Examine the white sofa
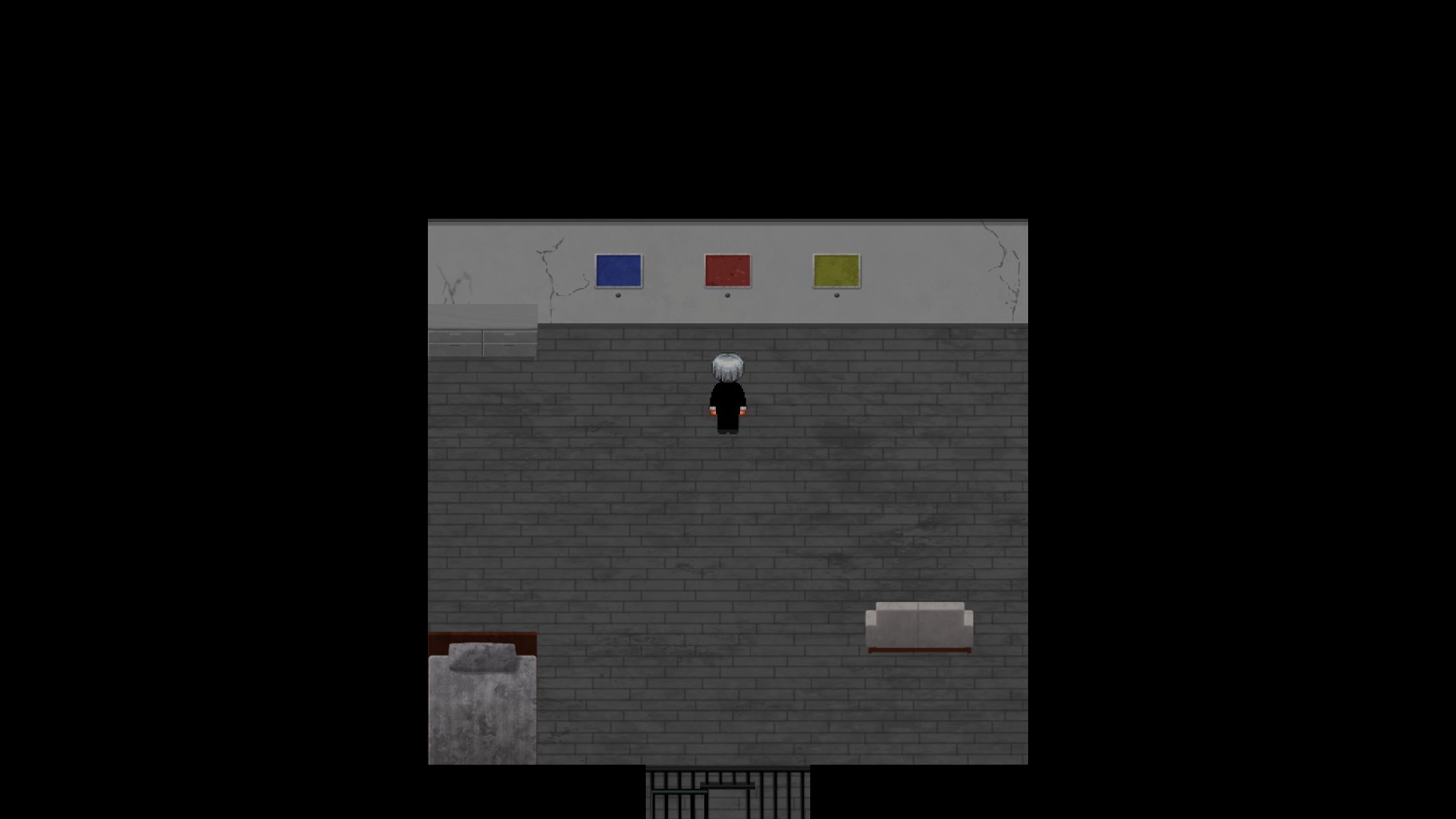 (x=919, y=627)
